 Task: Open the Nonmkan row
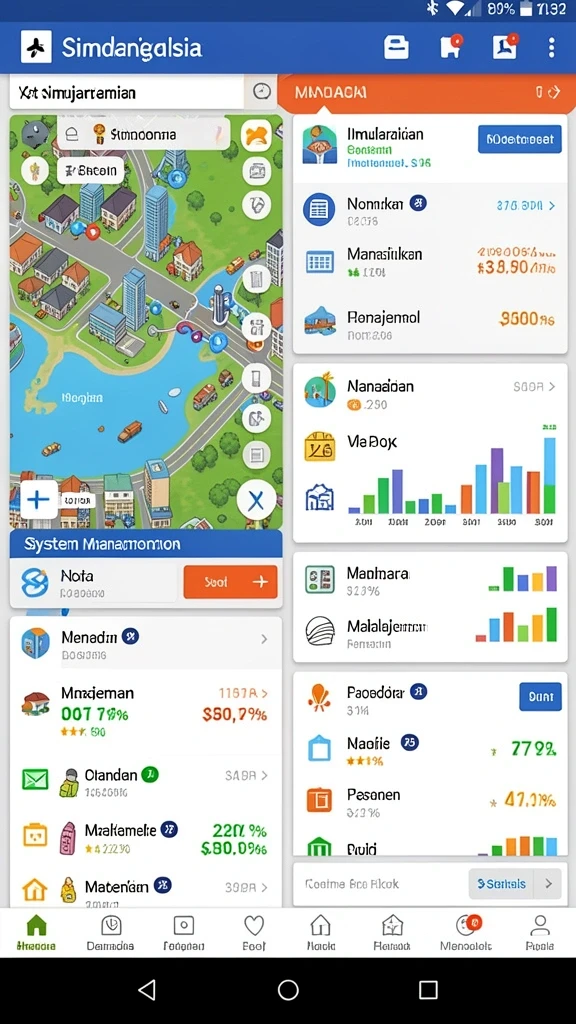430,210
